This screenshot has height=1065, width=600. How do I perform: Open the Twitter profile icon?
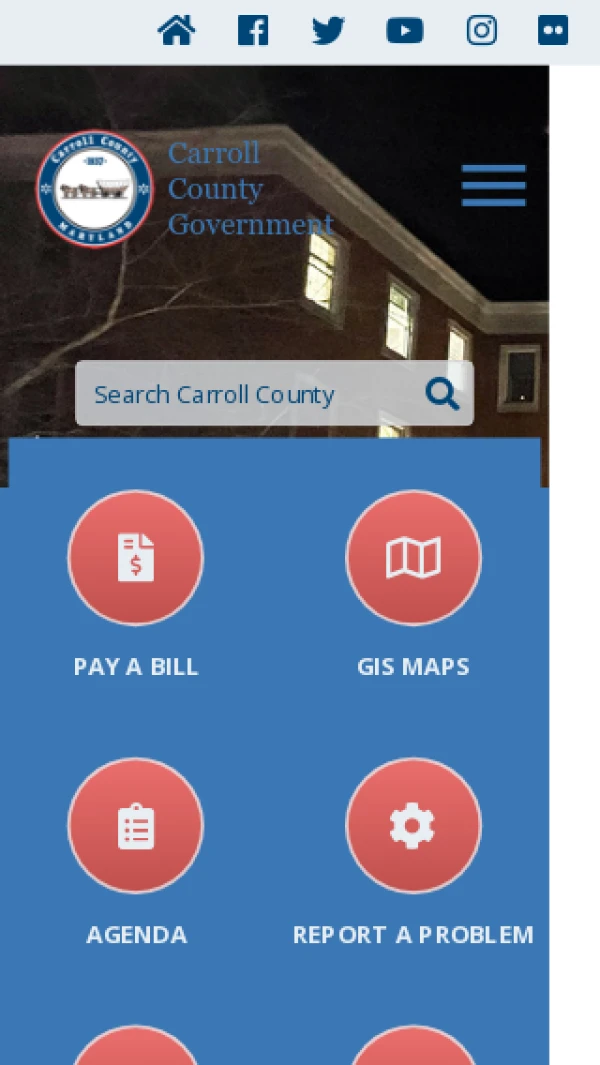[328, 31]
